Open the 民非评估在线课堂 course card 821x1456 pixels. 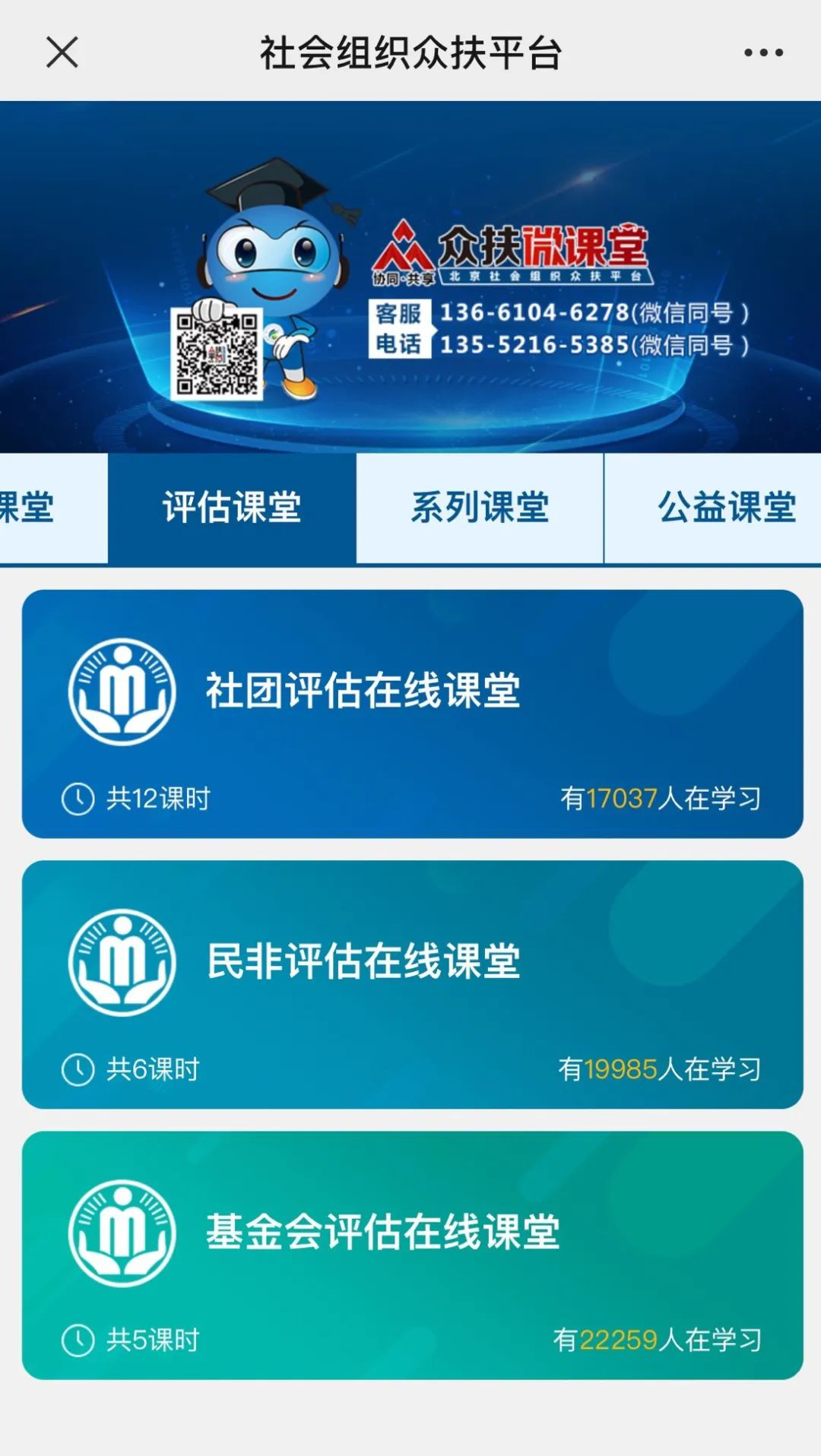click(412, 984)
